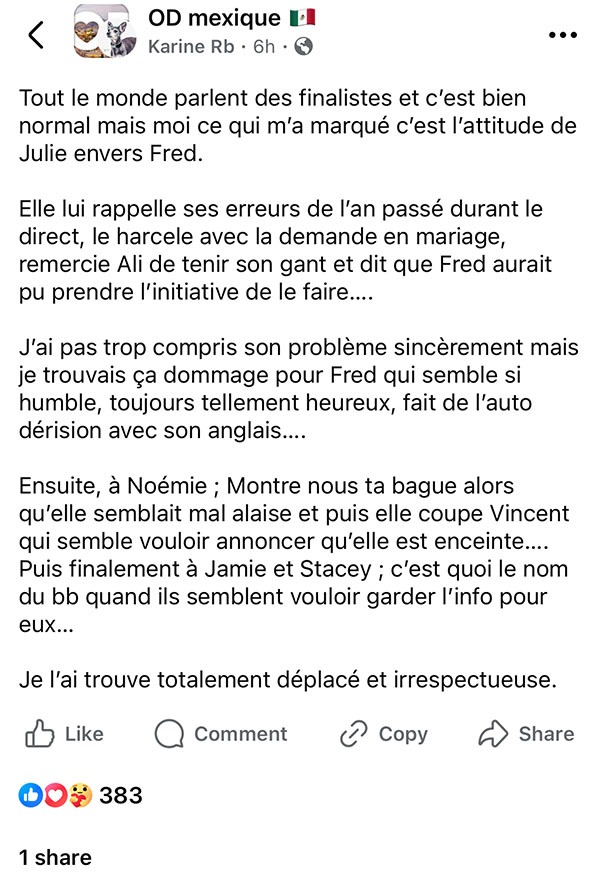The height and width of the screenshot is (888, 600).
Task: View Karine Rb's profile
Action: [x=191, y=46]
